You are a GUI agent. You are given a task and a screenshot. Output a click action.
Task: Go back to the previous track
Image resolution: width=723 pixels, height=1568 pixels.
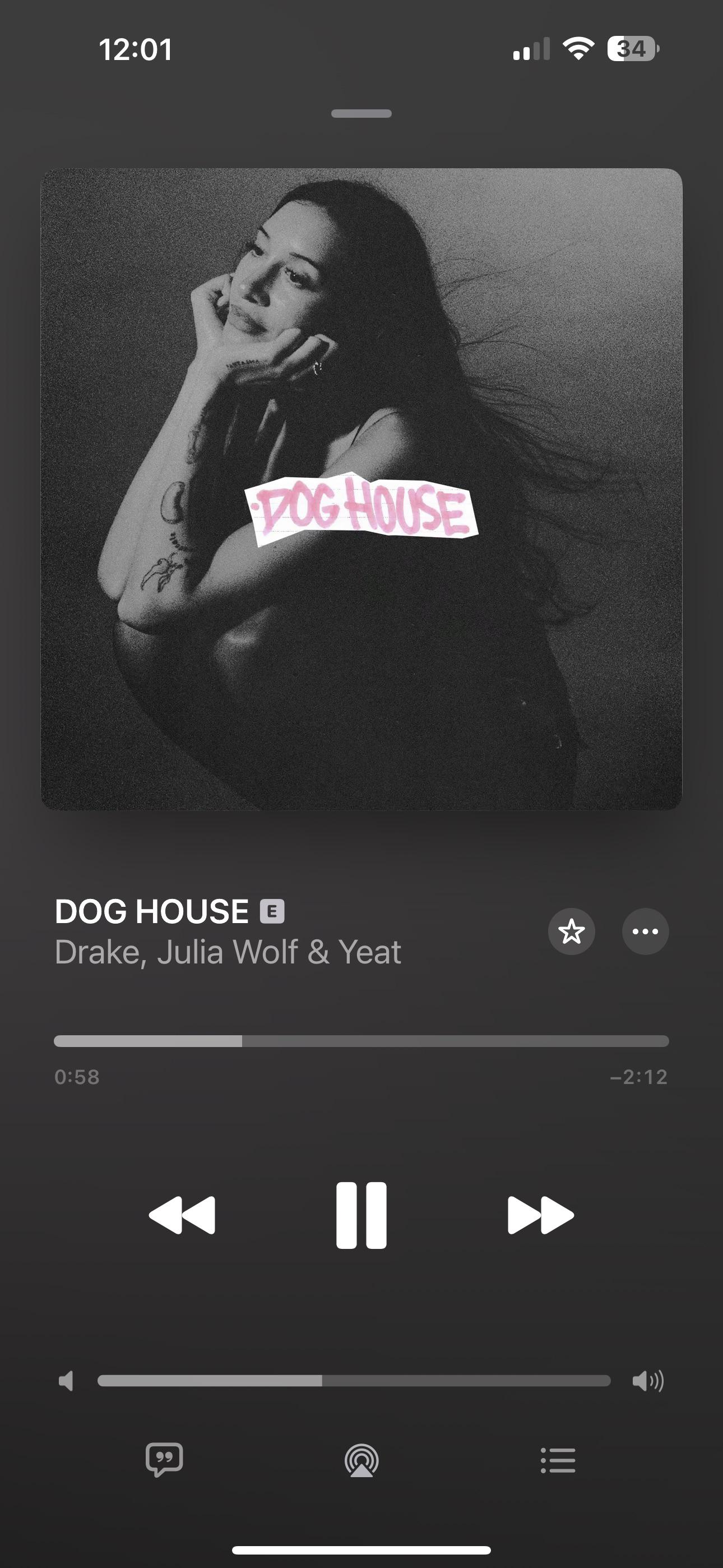[182, 1216]
